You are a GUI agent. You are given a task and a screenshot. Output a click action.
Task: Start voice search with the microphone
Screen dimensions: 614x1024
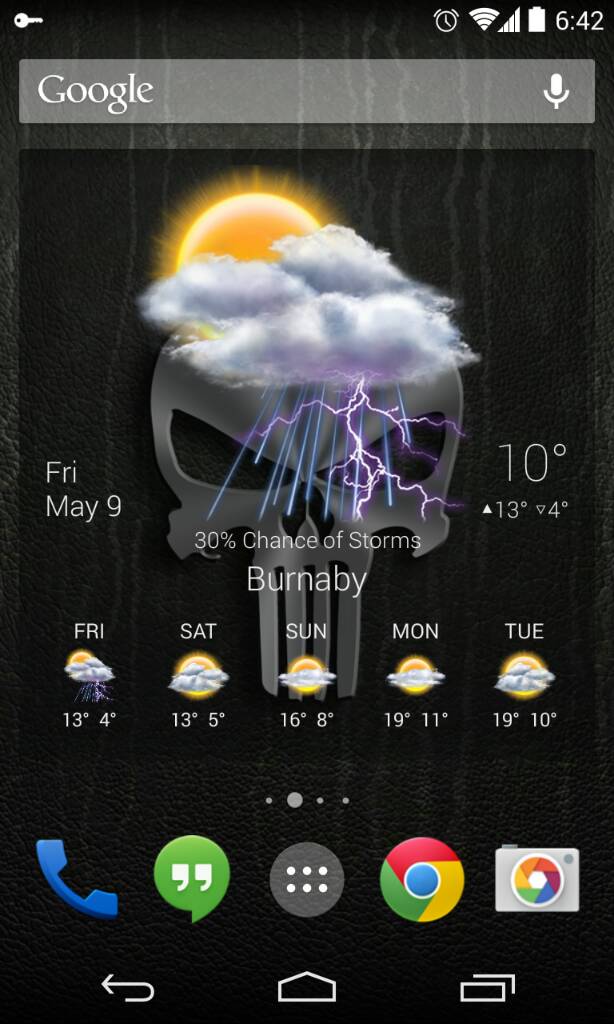[556, 91]
